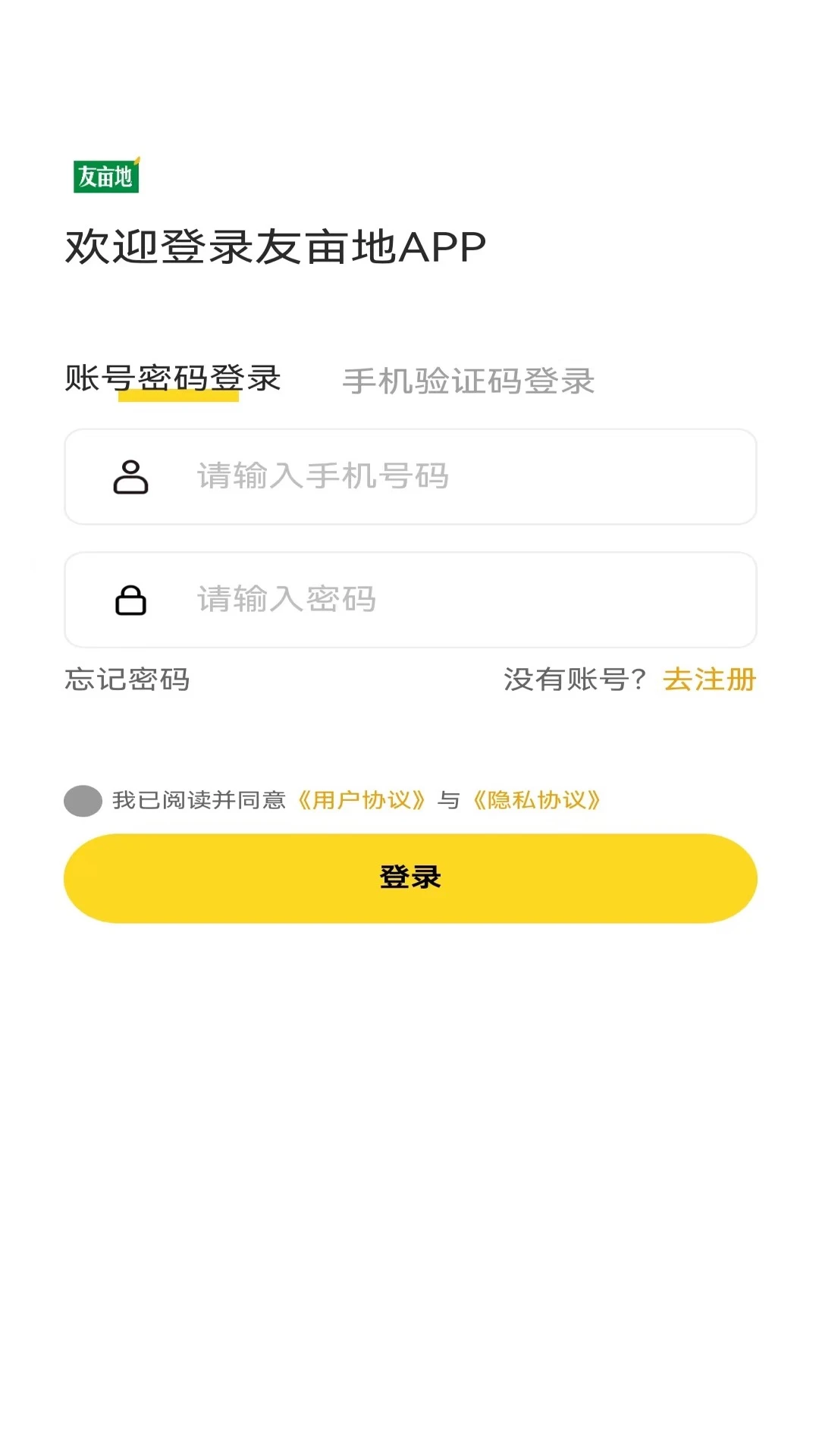
Task: Click the 友亩地 app logo
Action: [106, 175]
